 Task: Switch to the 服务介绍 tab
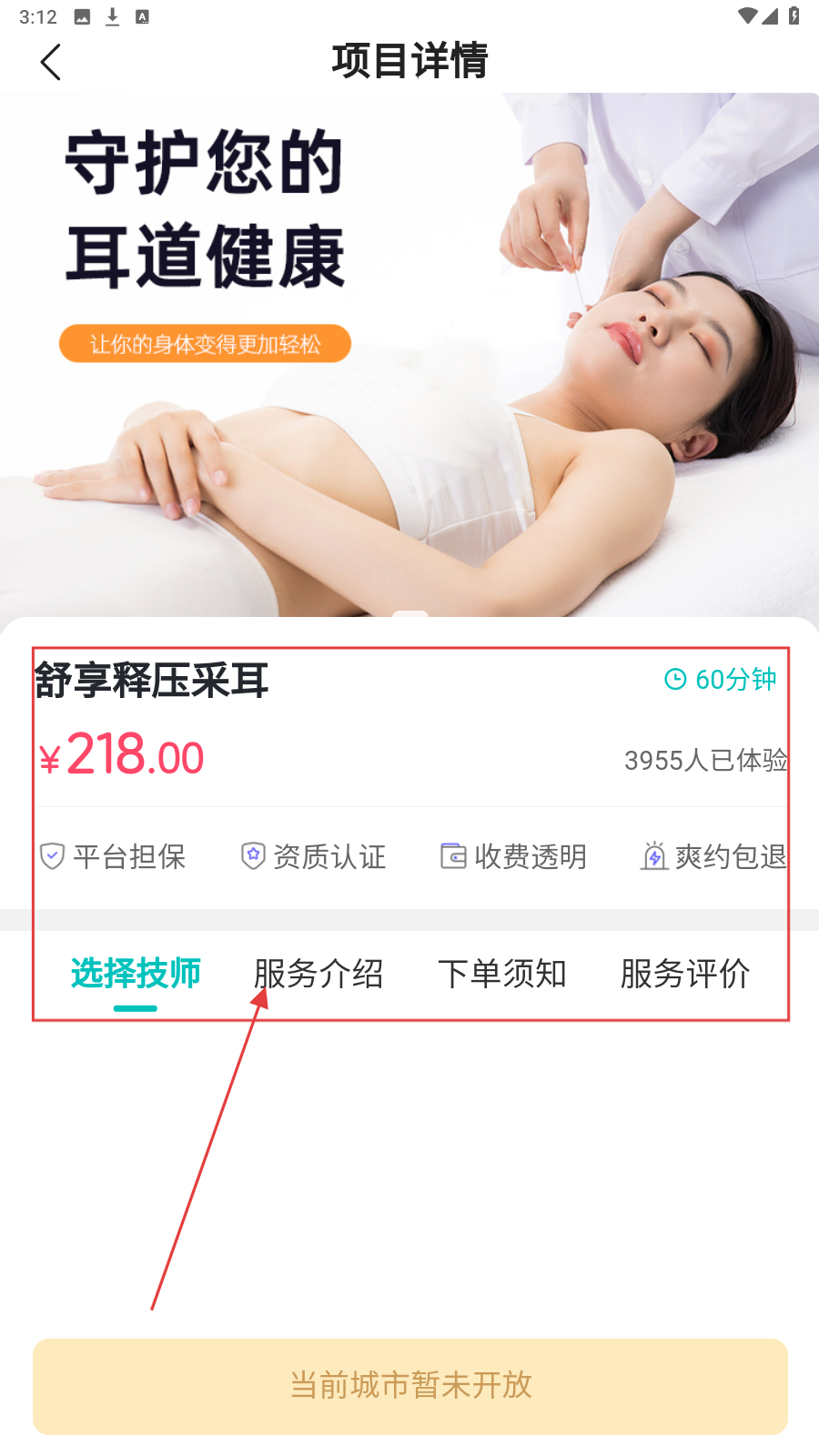(x=318, y=974)
